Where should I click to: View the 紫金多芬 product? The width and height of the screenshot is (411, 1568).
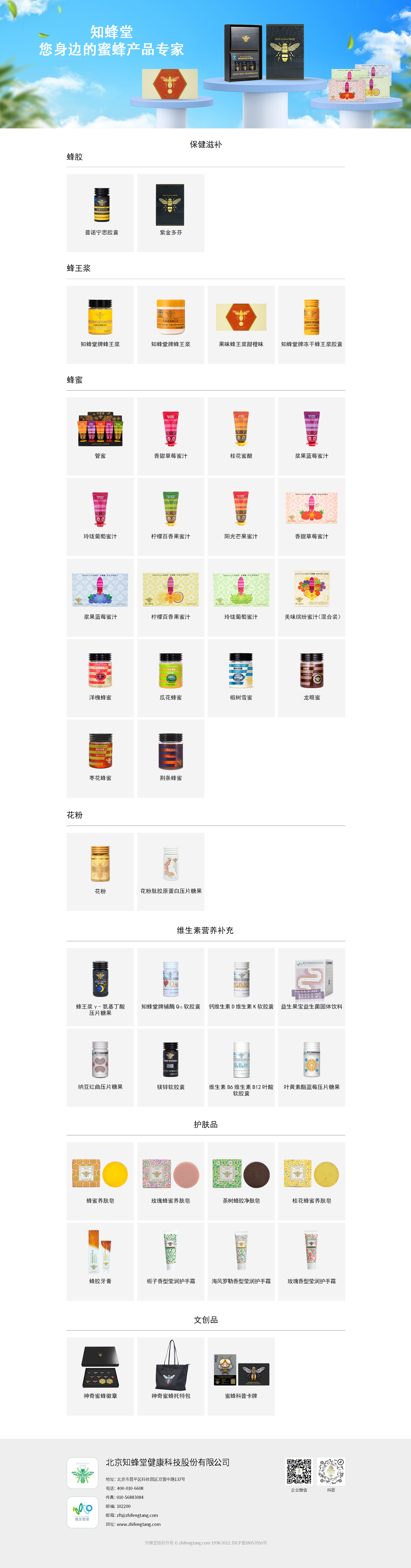pyautogui.click(x=170, y=213)
